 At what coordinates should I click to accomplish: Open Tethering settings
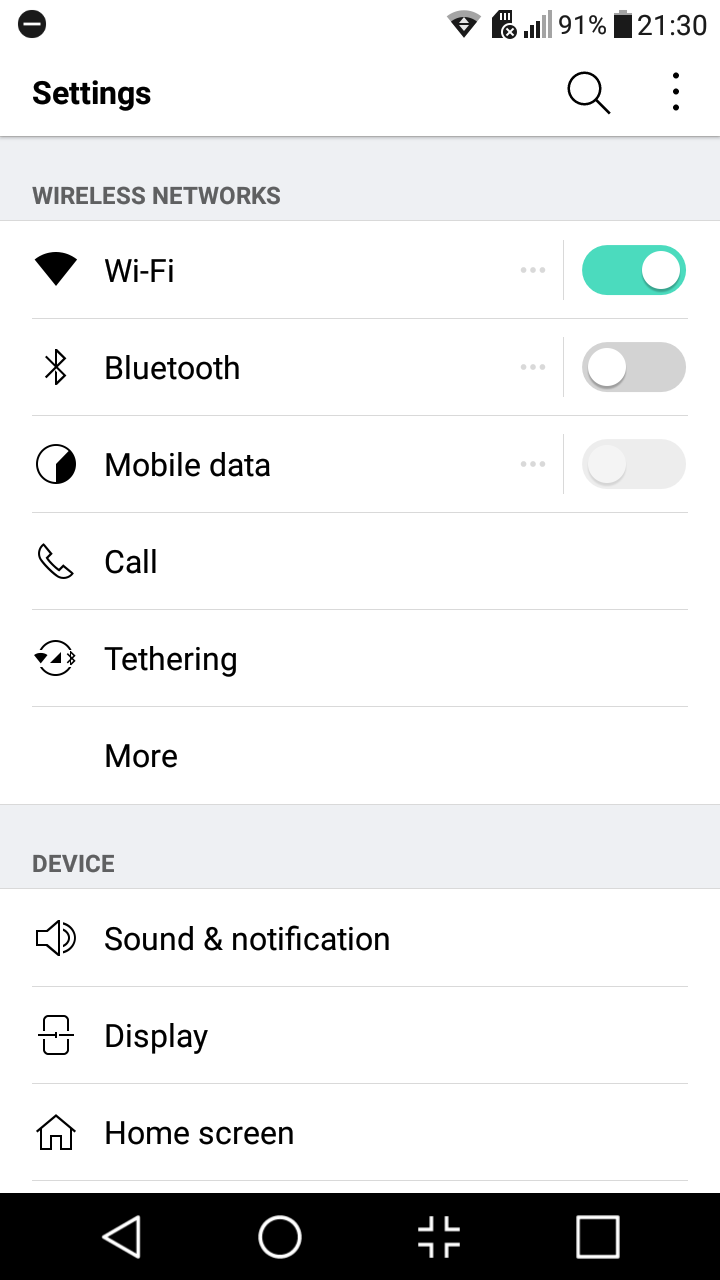pyautogui.click(x=360, y=658)
